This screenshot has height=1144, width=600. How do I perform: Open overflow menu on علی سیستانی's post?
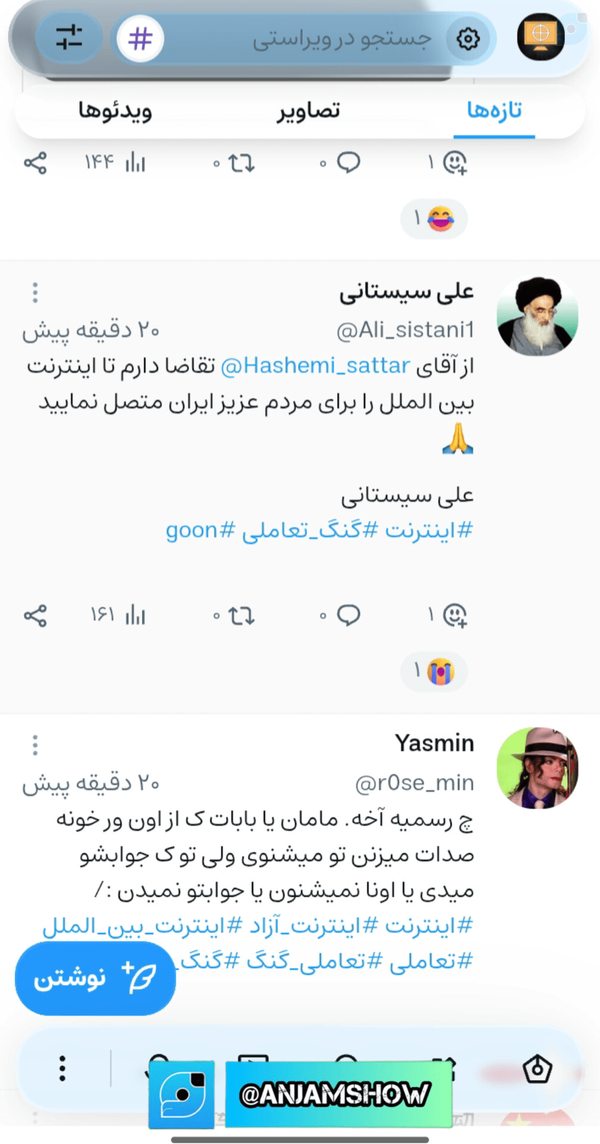pos(35,293)
